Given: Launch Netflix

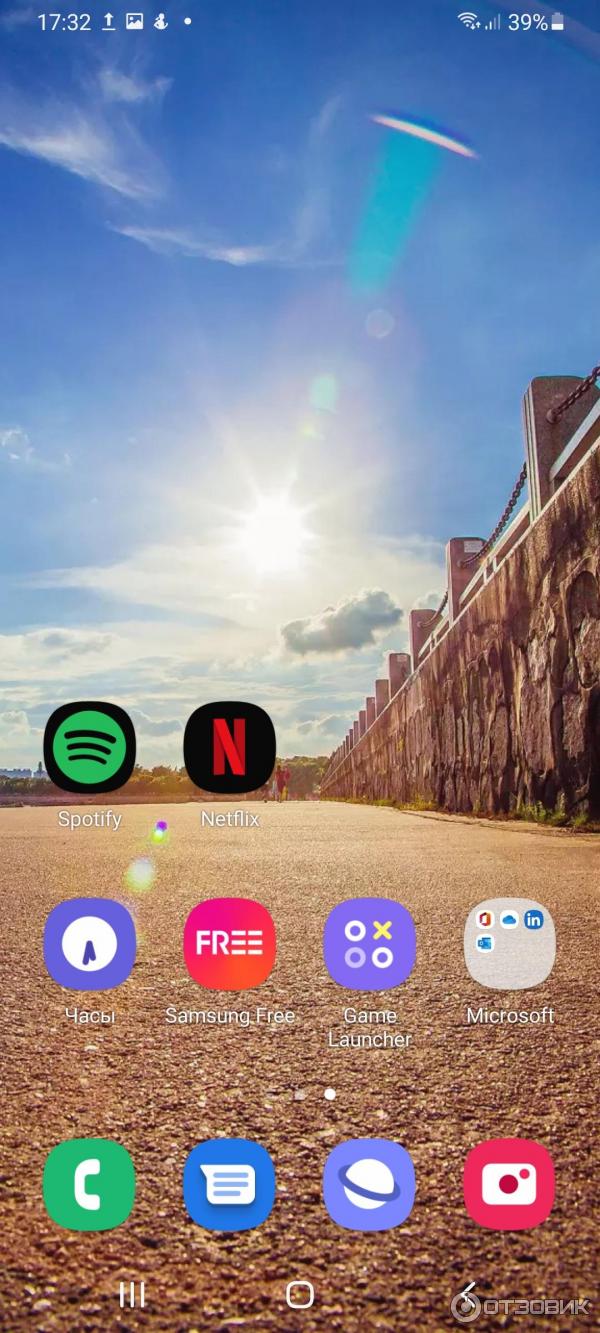Looking at the screenshot, I should tap(230, 748).
